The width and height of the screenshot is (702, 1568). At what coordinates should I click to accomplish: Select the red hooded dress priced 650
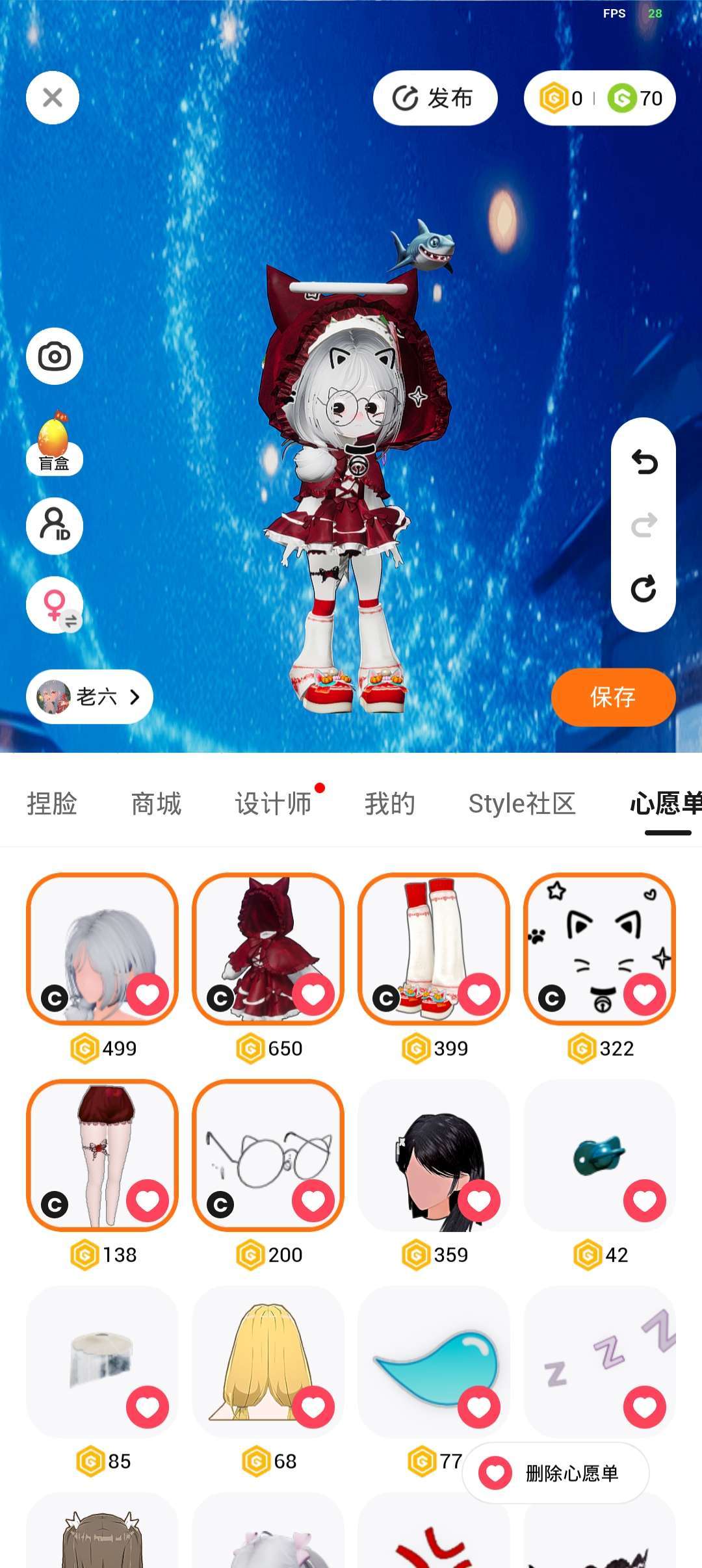pos(268,948)
